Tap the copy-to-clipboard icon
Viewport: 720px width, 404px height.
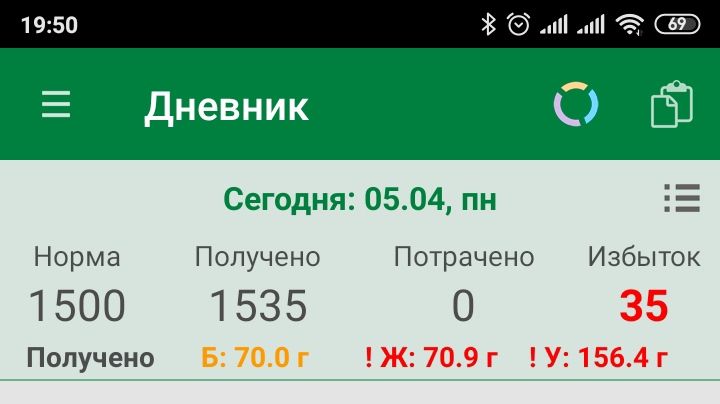tap(672, 104)
